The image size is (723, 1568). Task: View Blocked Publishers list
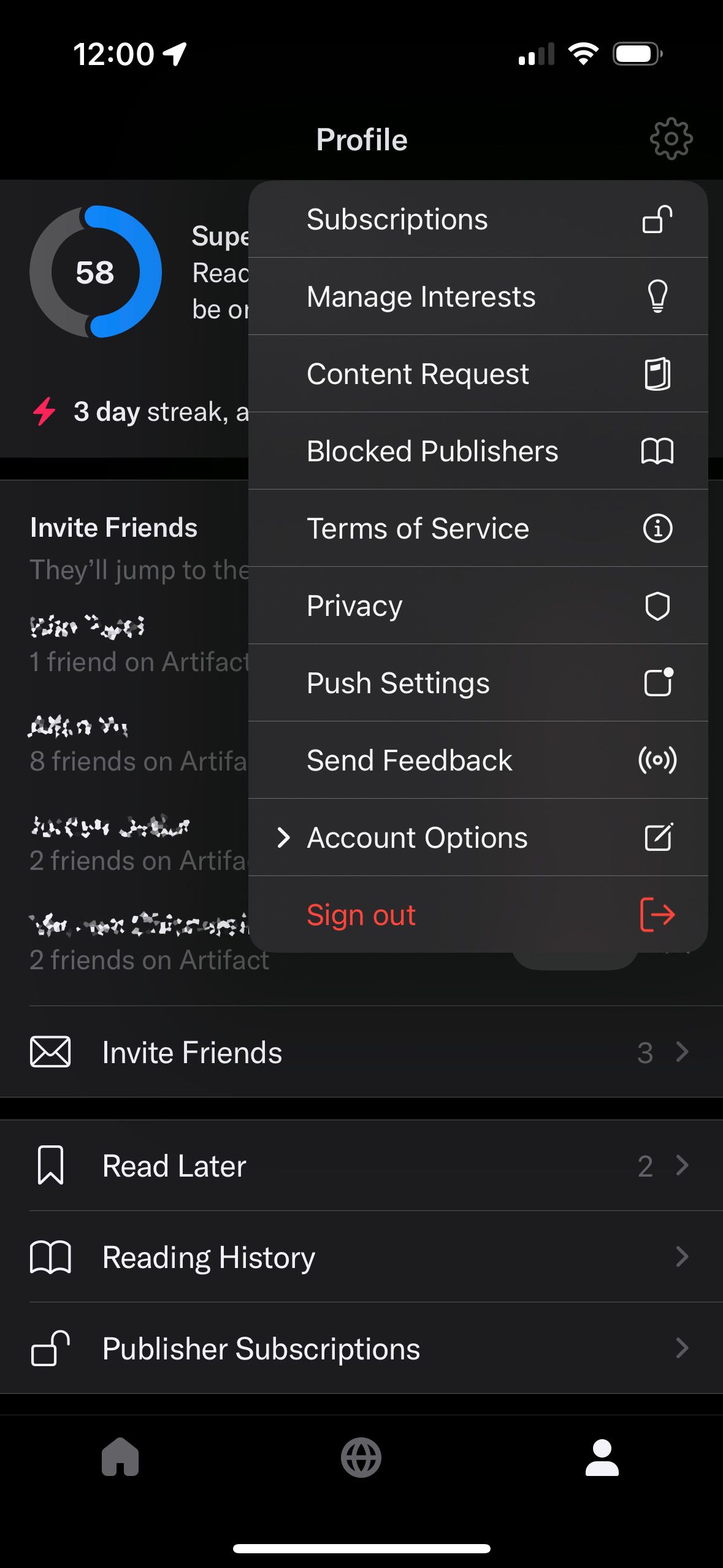click(x=478, y=452)
